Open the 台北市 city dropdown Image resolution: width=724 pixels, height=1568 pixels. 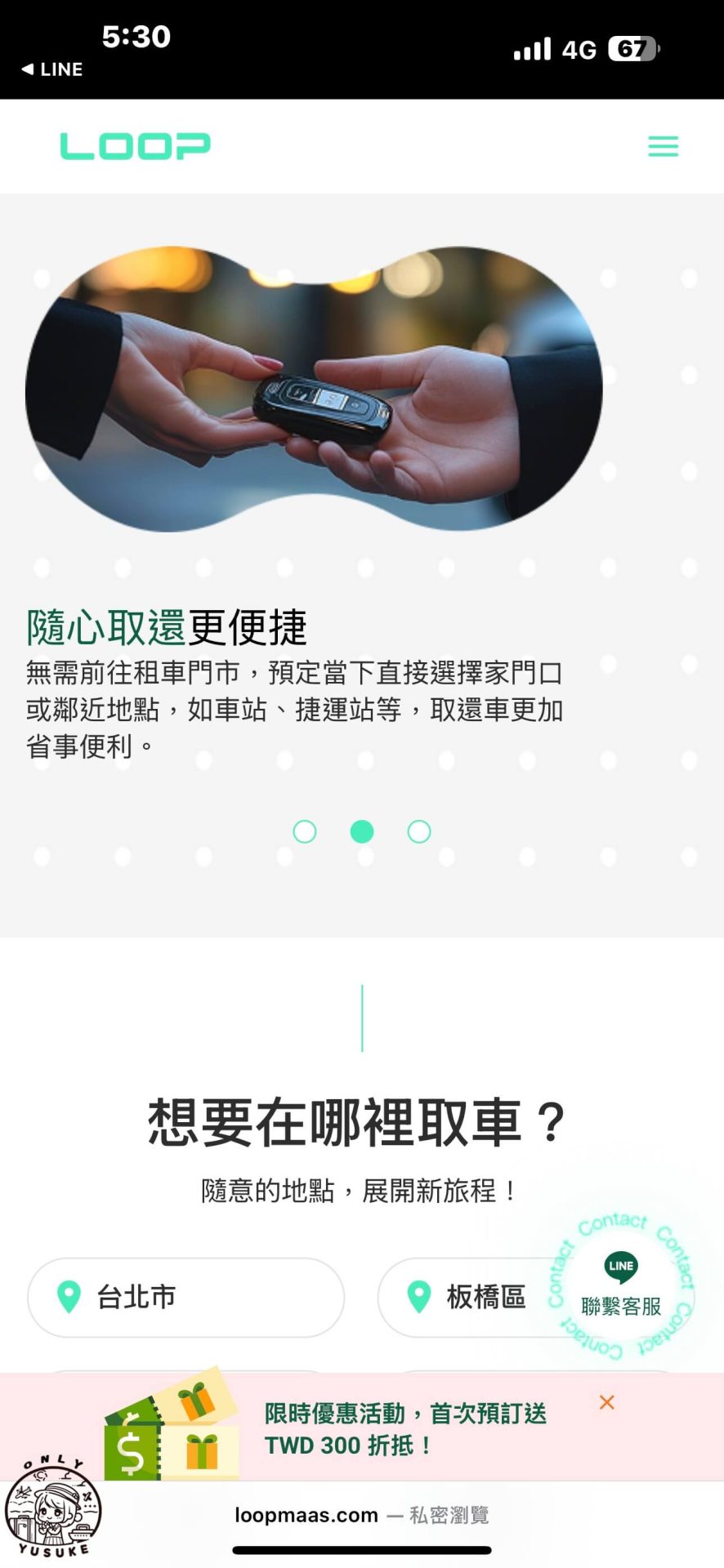pos(185,1297)
